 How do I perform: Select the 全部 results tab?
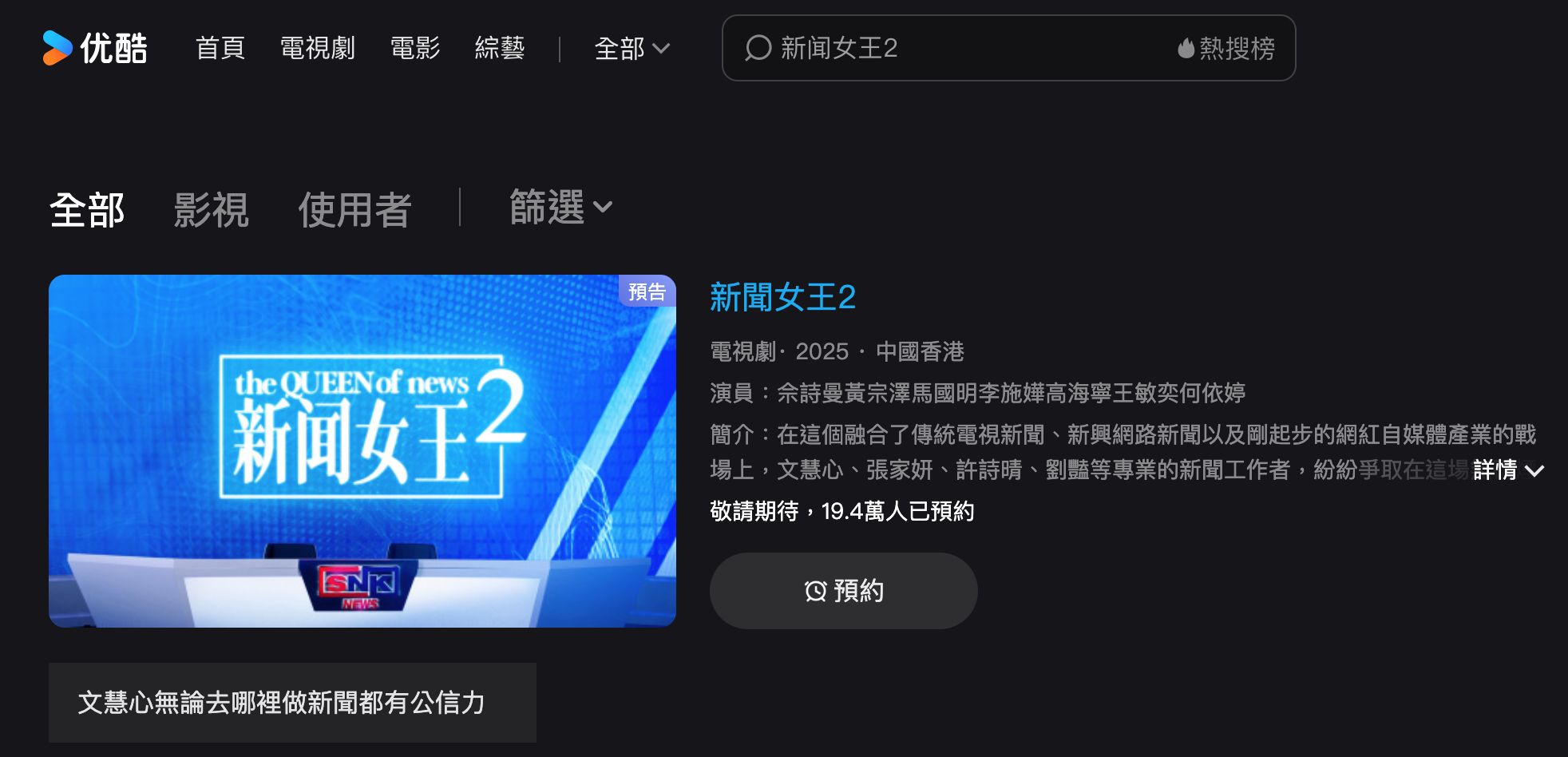[x=87, y=210]
